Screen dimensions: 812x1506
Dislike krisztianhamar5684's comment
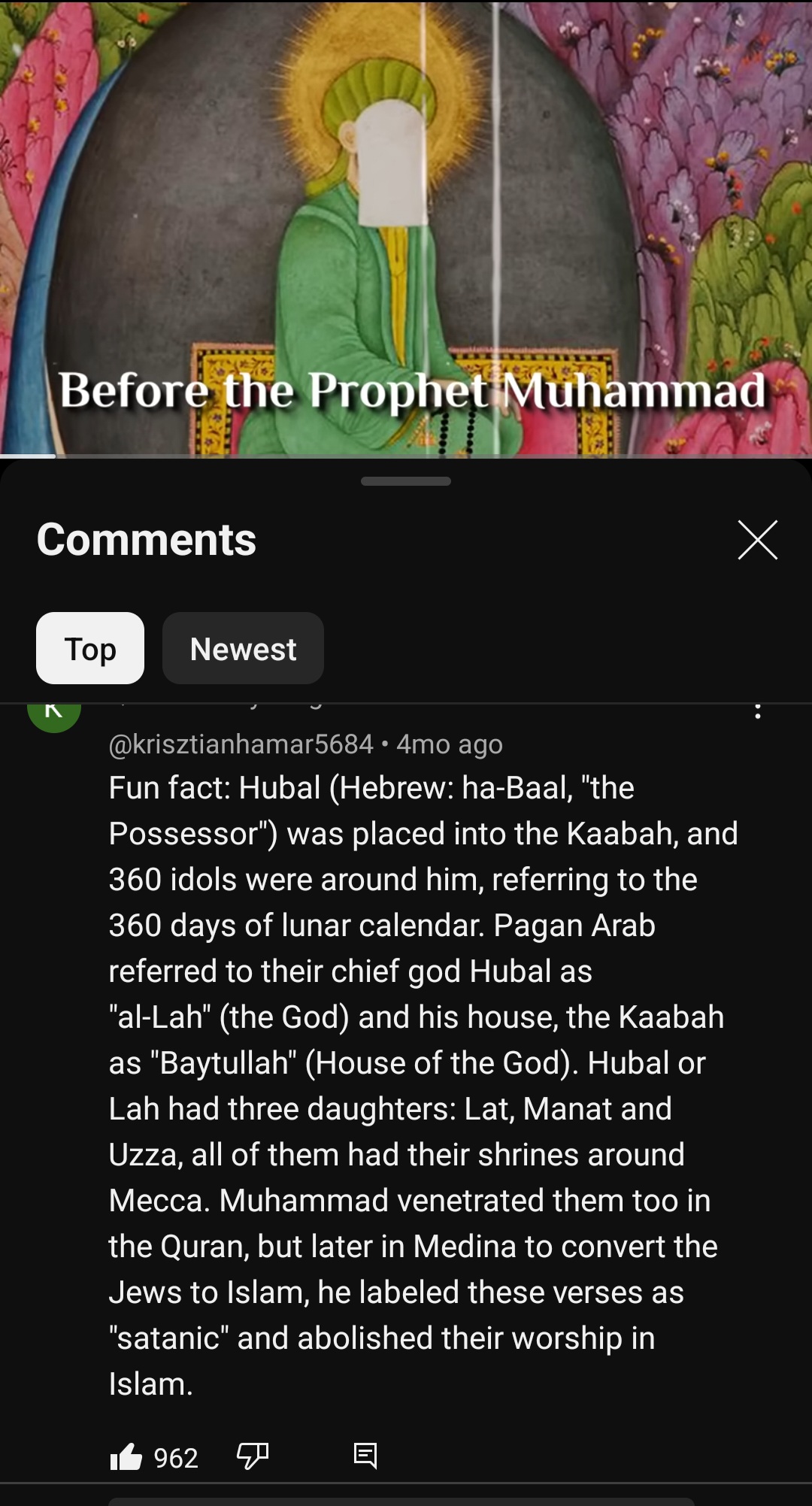click(253, 1456)
